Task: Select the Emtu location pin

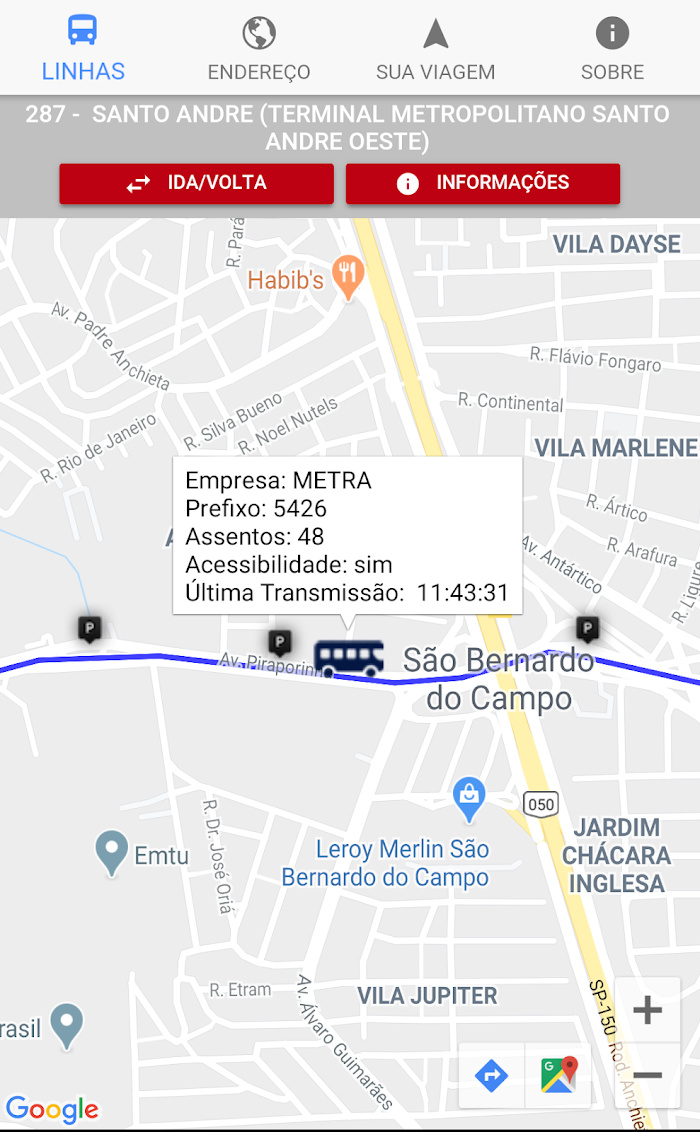Action: tap(111, 853)
